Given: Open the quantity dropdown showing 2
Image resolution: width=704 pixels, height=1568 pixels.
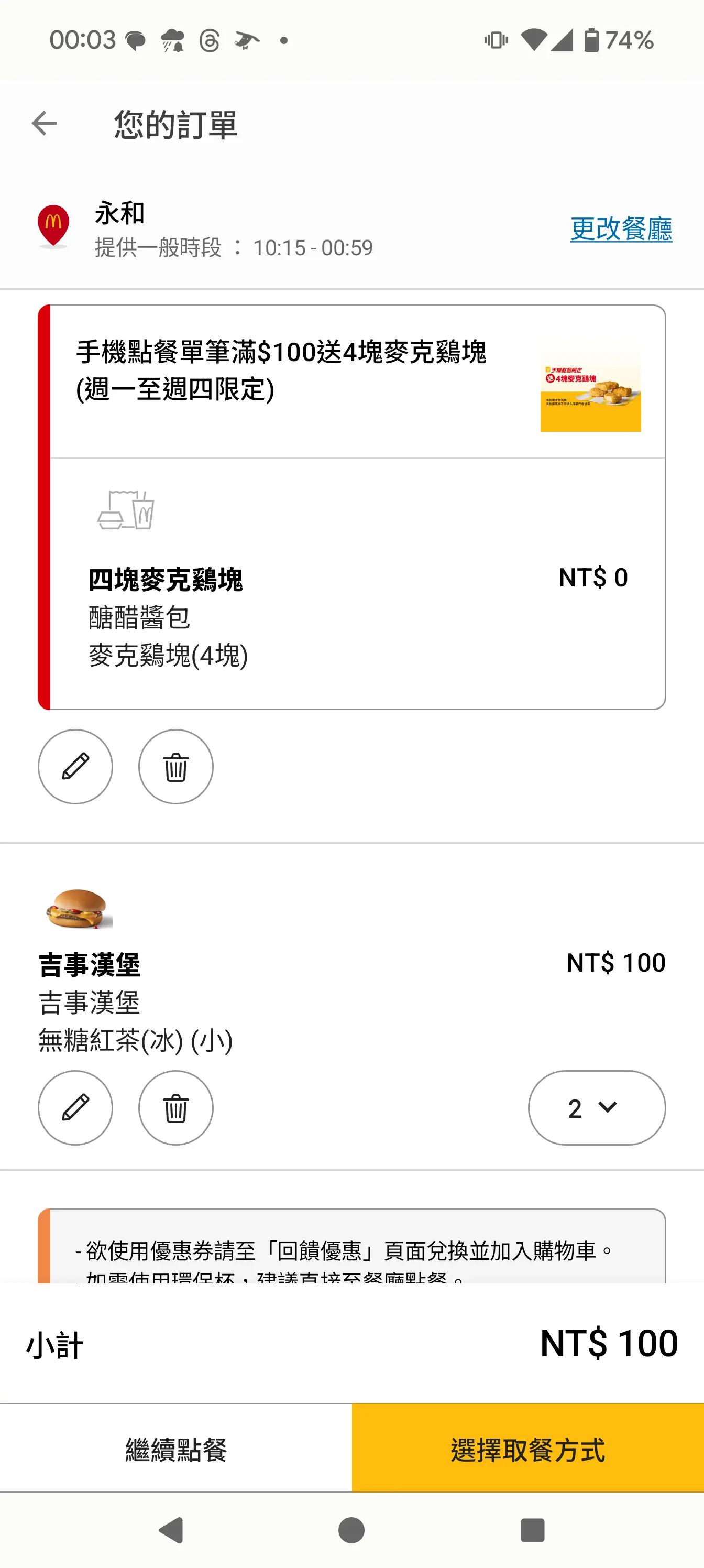Looking at the screenshot, I should tap(597, 1108).
